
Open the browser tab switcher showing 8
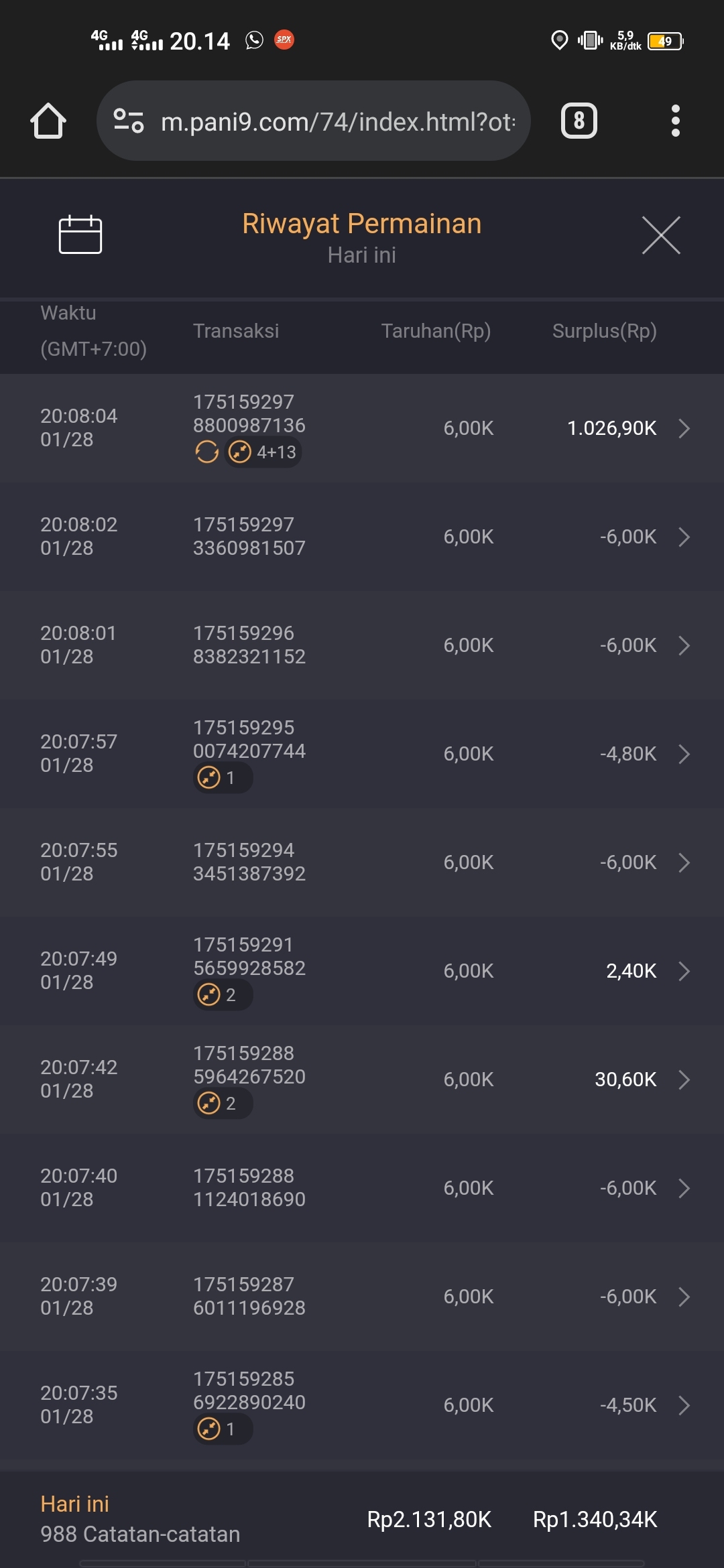pos(579,121)
